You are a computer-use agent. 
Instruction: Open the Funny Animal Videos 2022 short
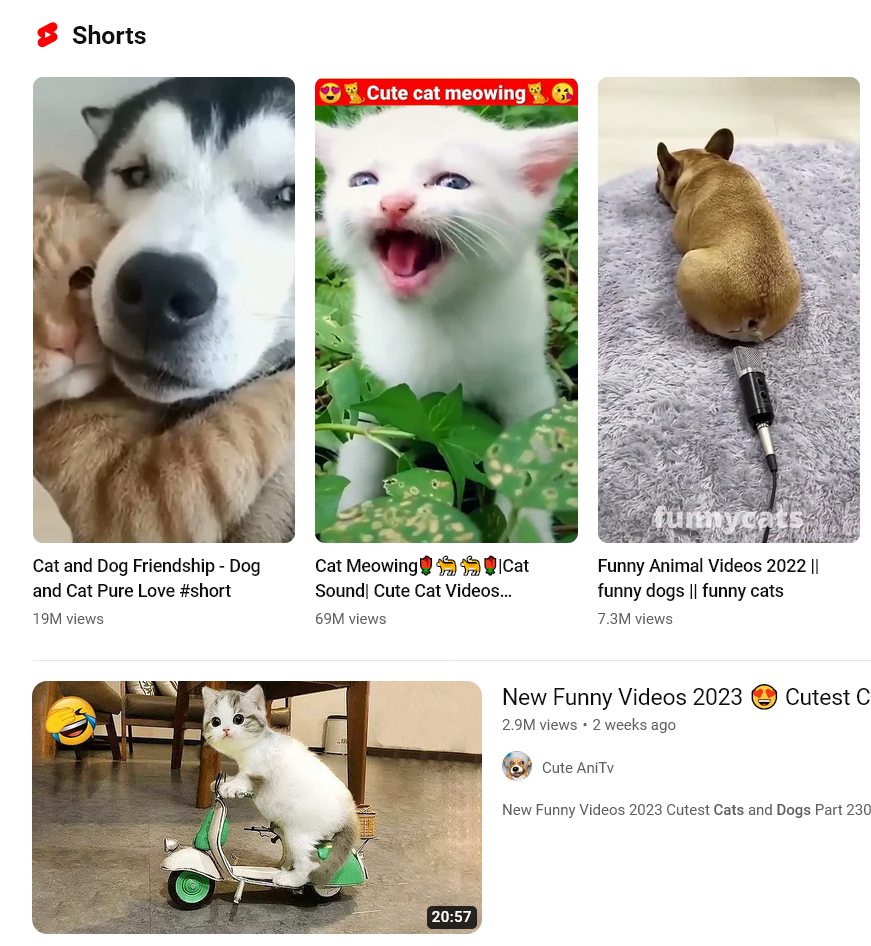point(729,310)
